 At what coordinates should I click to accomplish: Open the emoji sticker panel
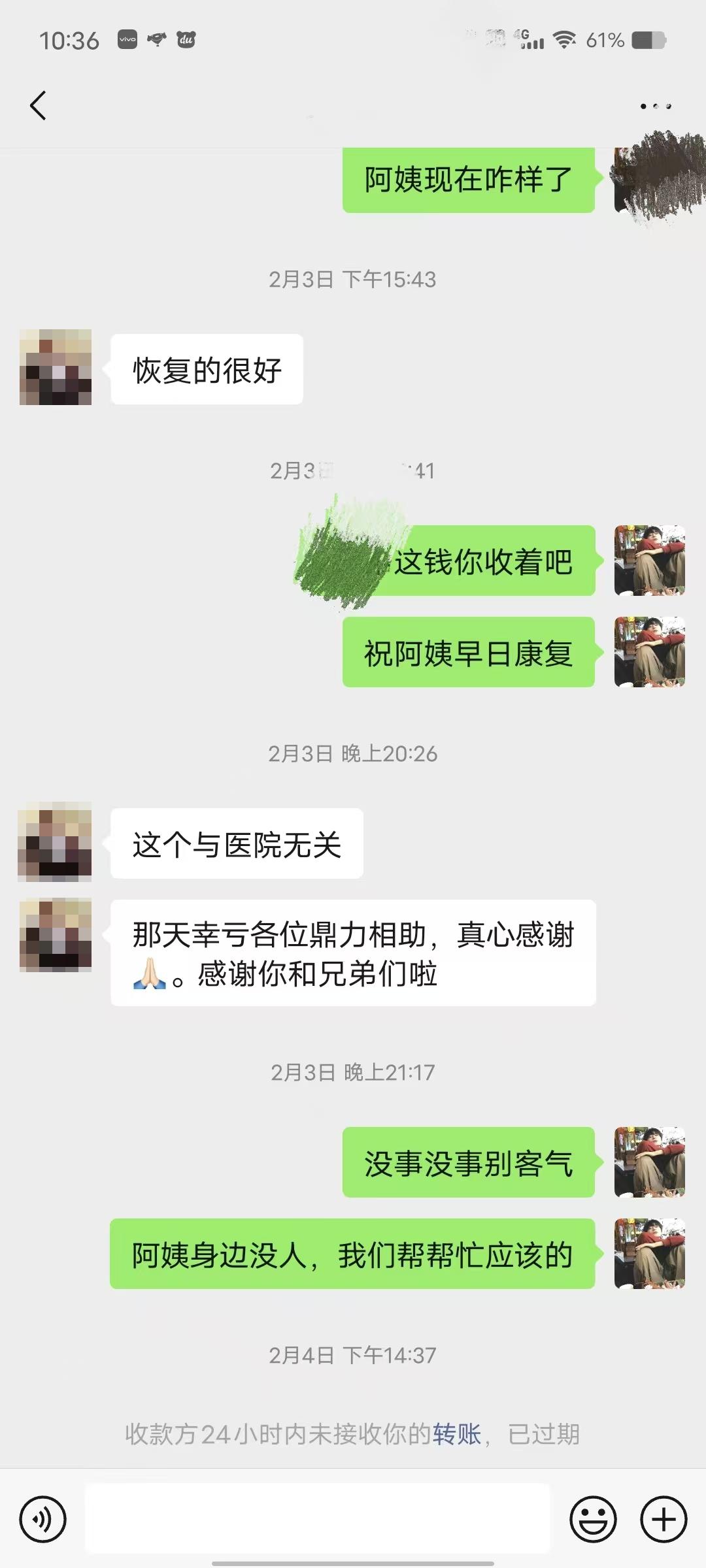coord(593,1520)
